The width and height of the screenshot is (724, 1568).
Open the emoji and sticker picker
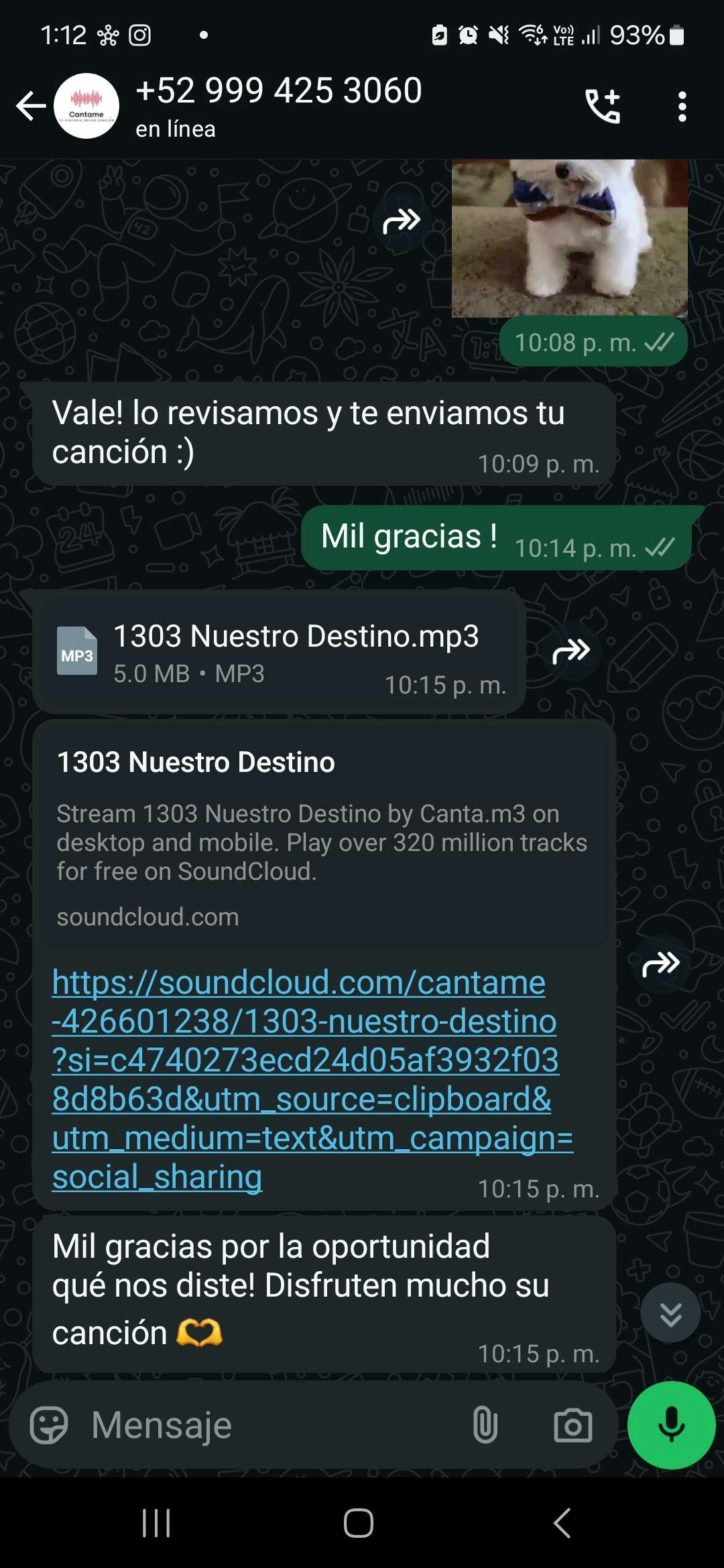(x=49, y=1425)
